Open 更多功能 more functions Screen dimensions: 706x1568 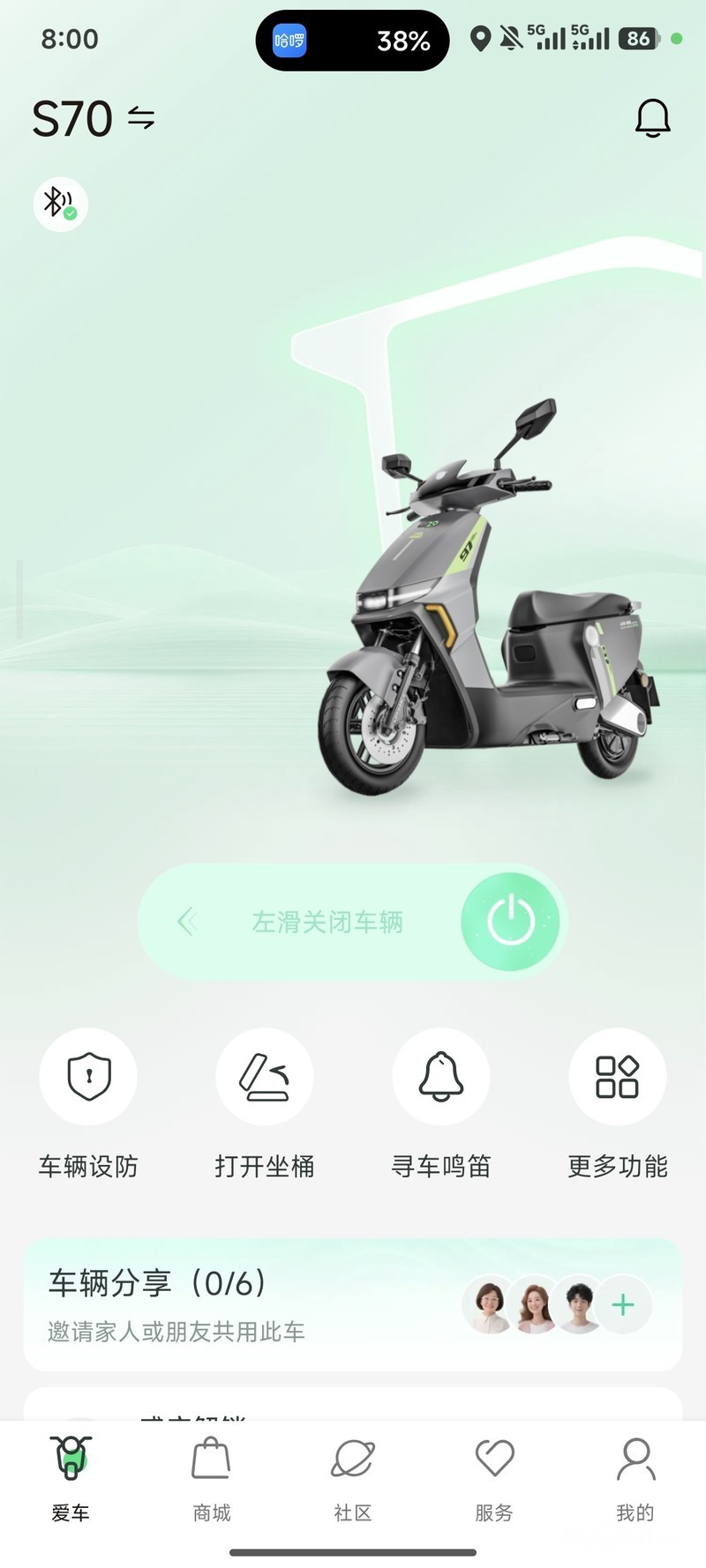[617, 1076]
